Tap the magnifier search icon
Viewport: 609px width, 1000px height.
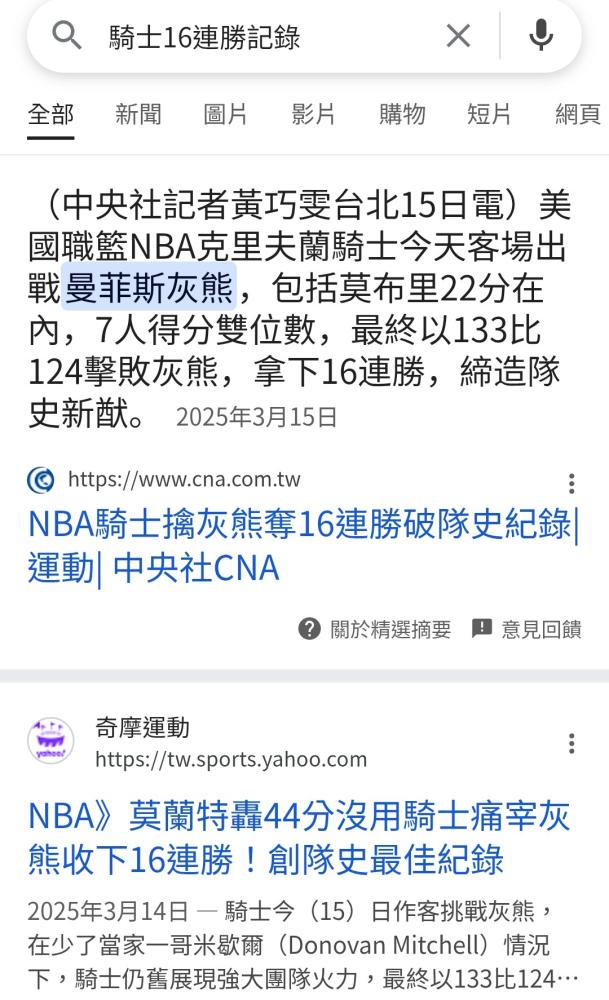click(x=66, y=36)
